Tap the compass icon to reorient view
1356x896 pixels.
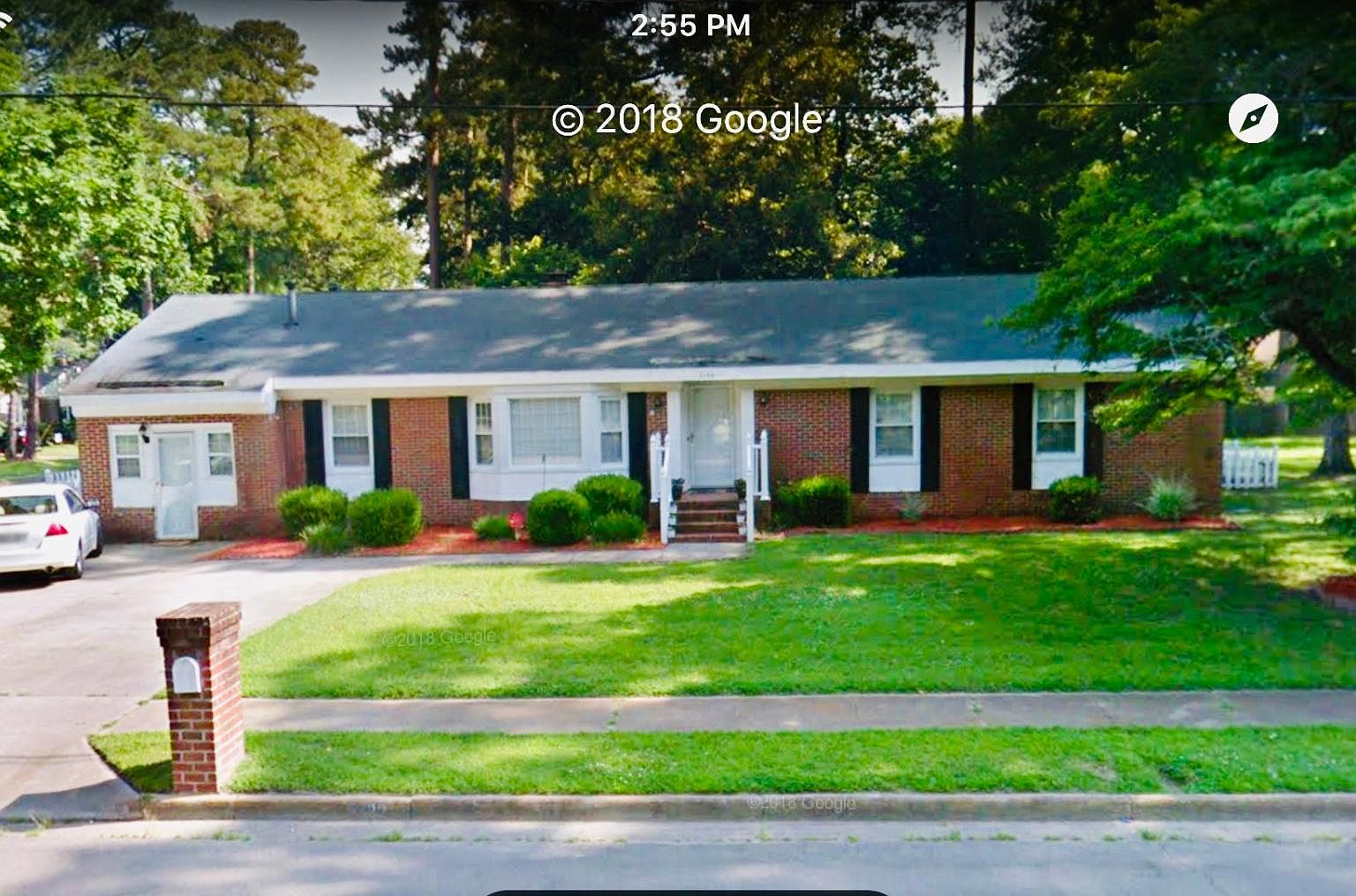(x=1253, y=118)
